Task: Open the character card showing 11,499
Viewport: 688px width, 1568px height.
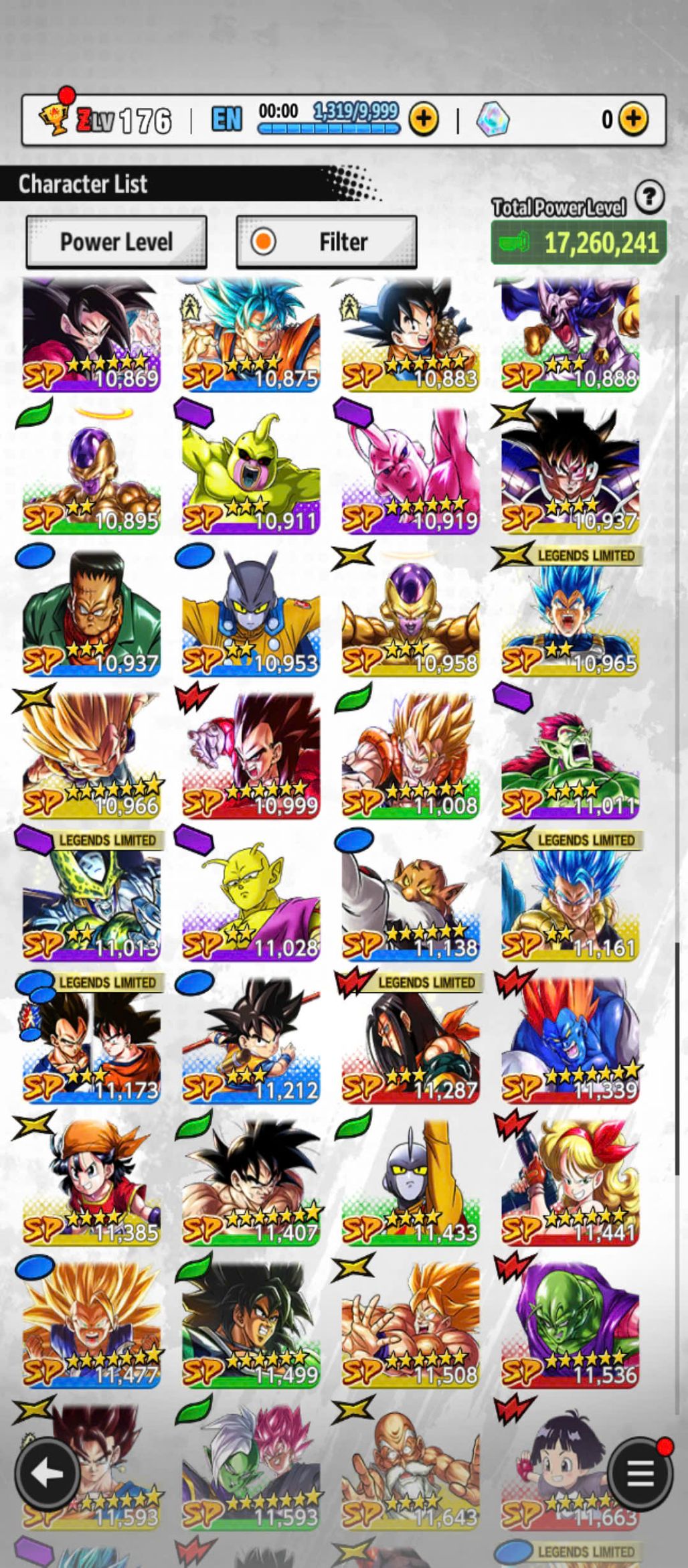Action: point(251,1326)
